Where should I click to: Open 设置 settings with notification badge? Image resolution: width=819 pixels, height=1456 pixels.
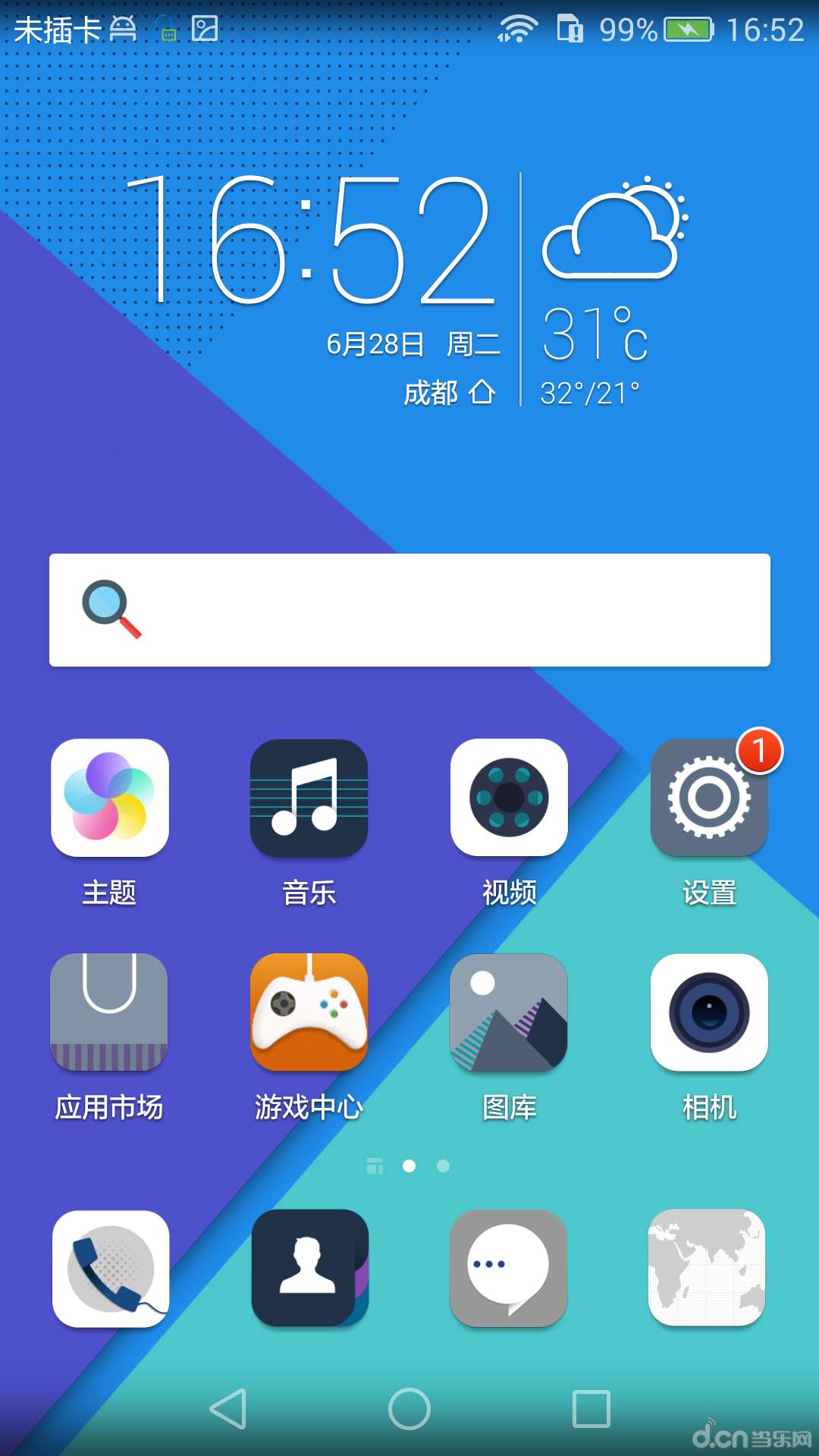click(x=709, y=798)
